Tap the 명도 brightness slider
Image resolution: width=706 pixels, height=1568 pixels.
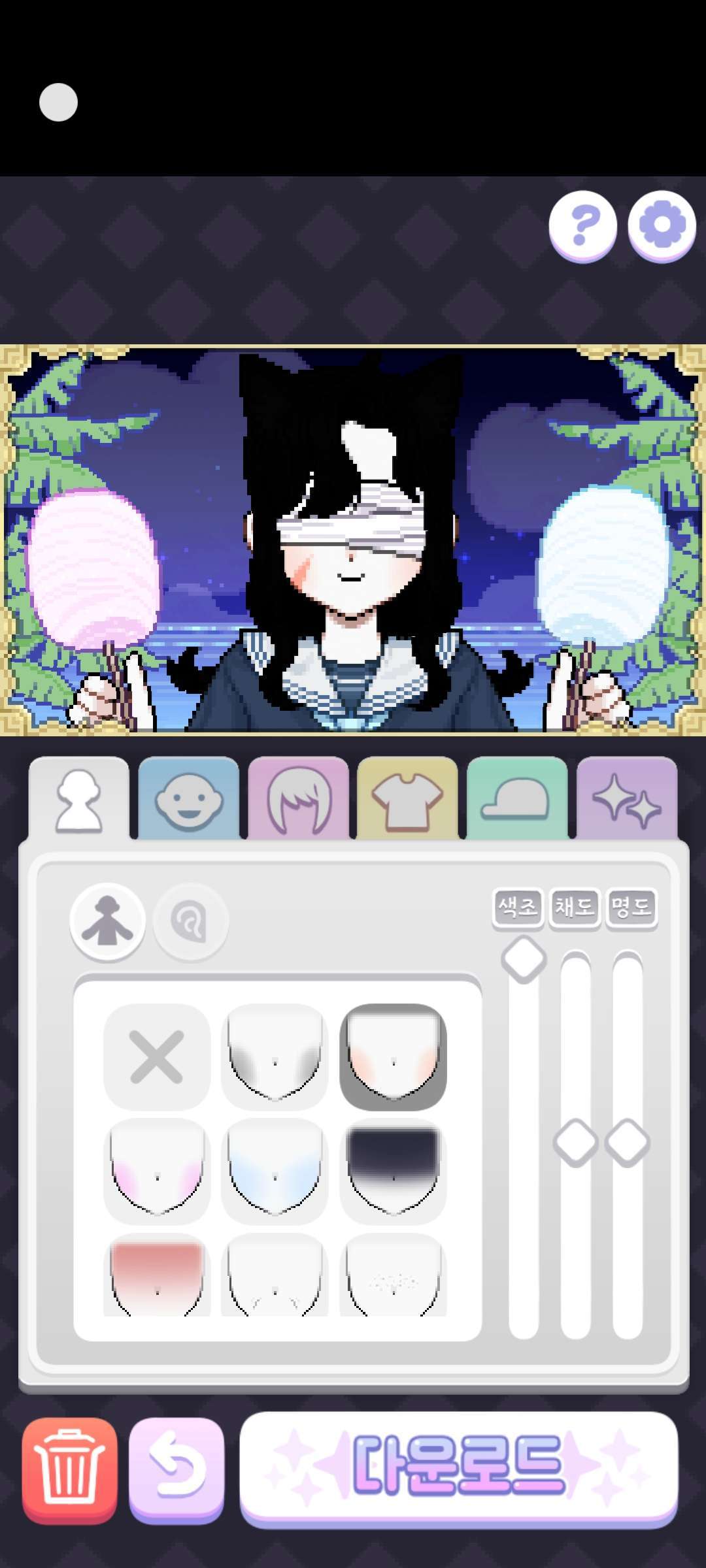[x=628, y=1143]
